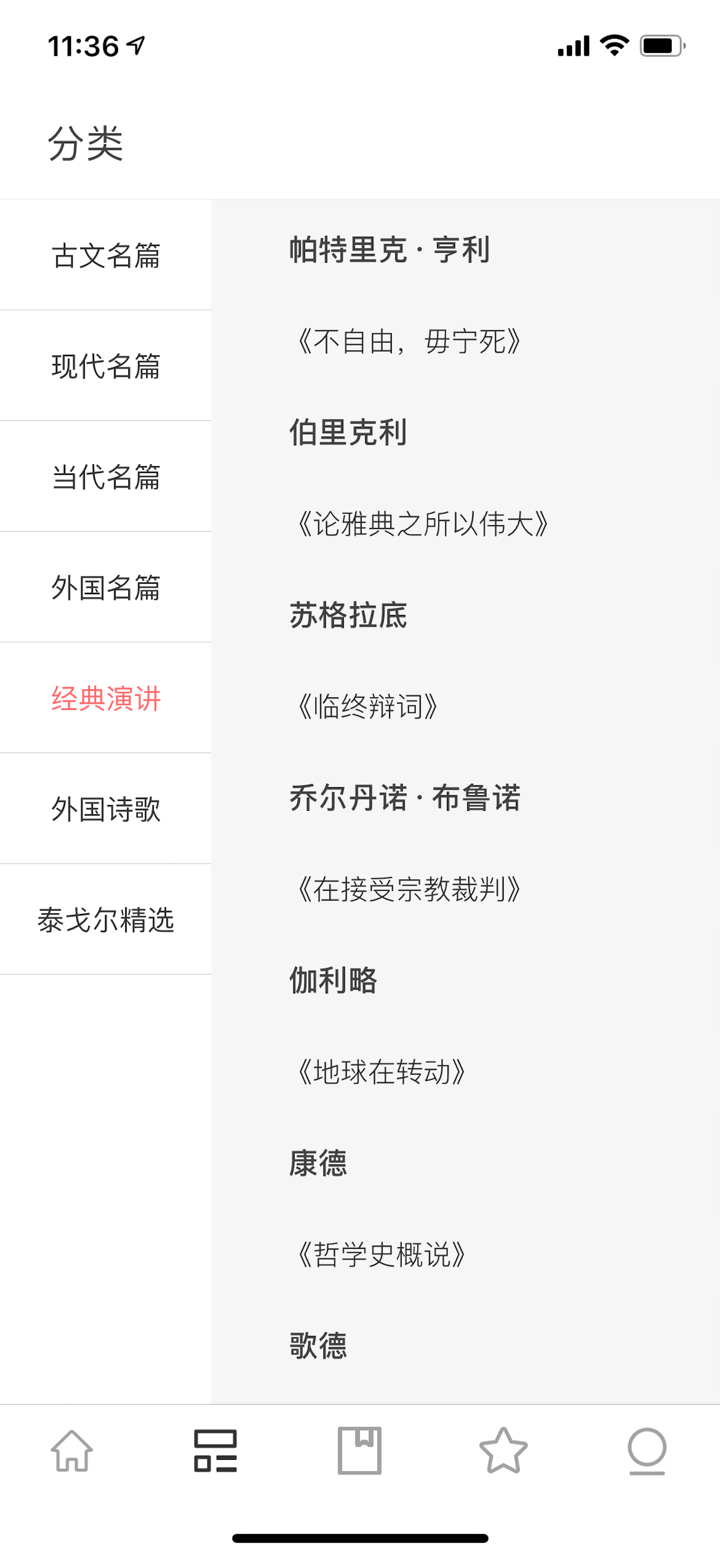
Task: Open favorites via the star icon
Action: click(x=504, y=1452)
